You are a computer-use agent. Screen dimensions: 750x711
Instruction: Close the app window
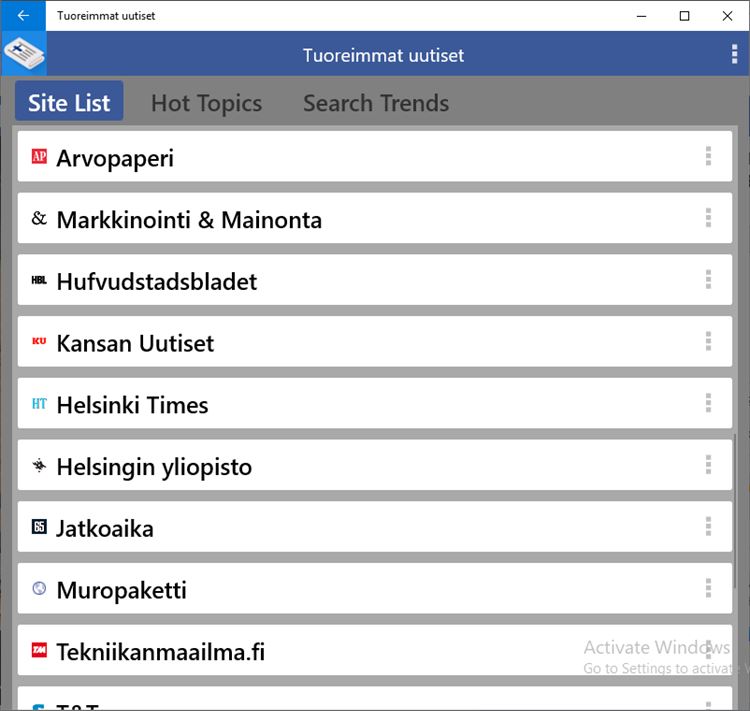pos(727,15)
